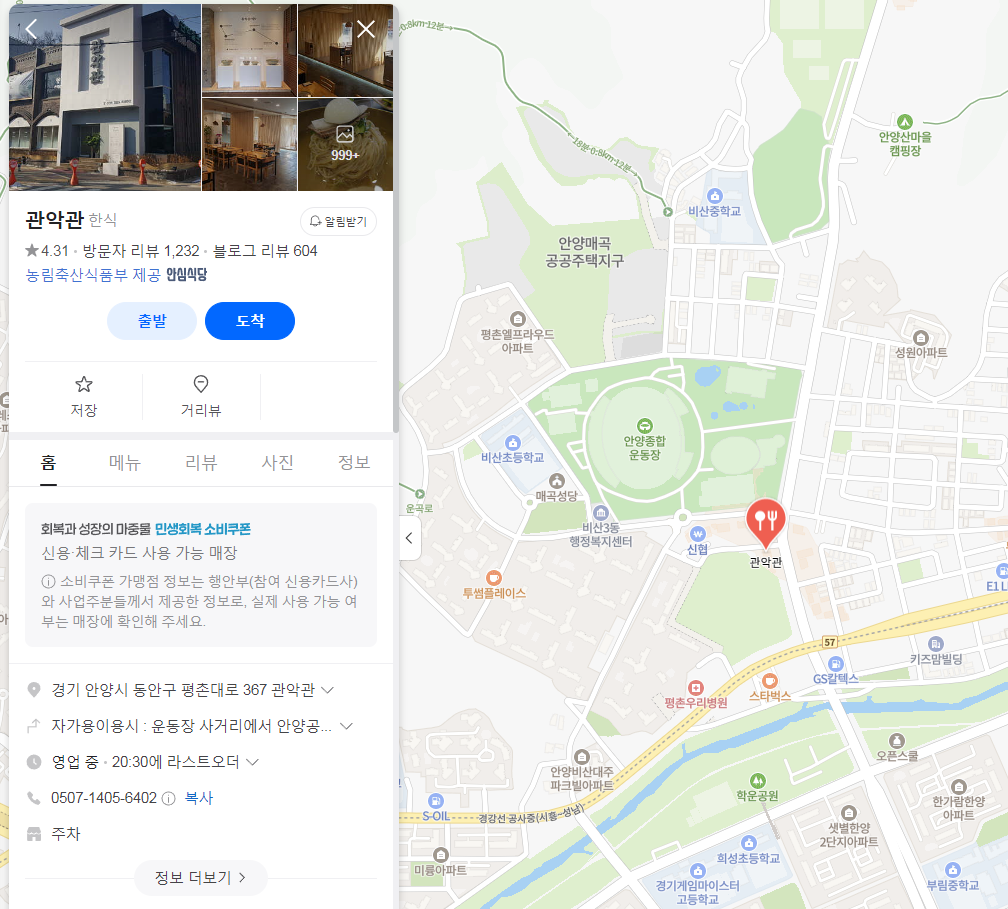The image size is (1008, 909).
Task: Switch to the 메뉴 tab
Action: pyautogui.click(x=125, y=462)
